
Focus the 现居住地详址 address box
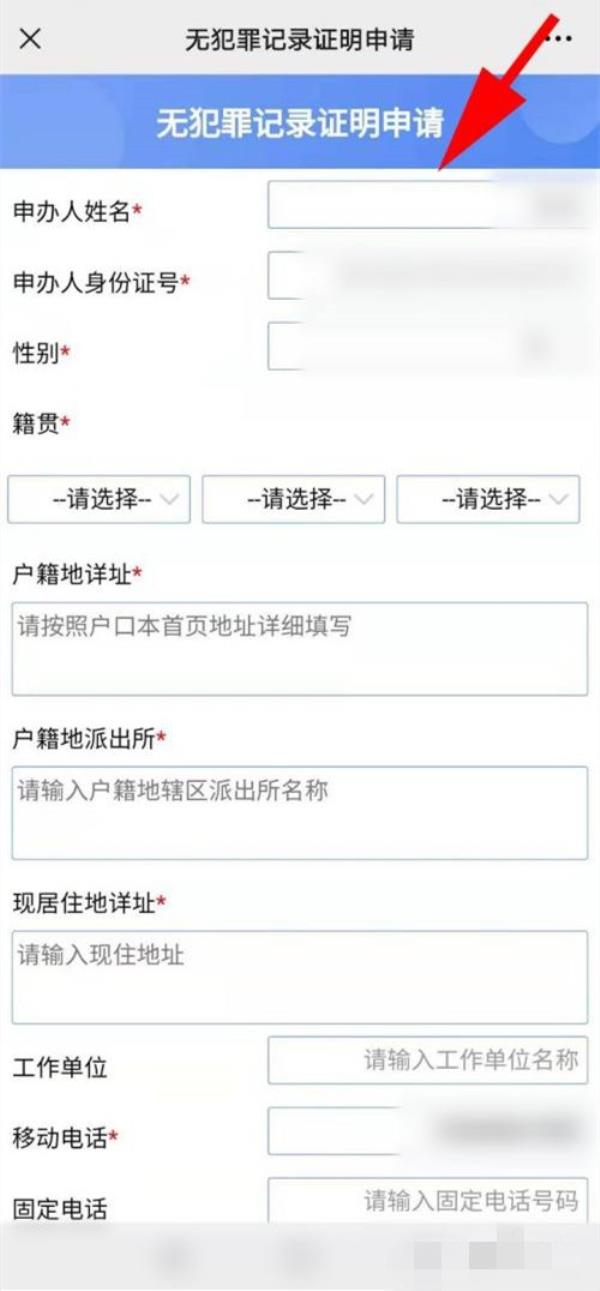299,977
